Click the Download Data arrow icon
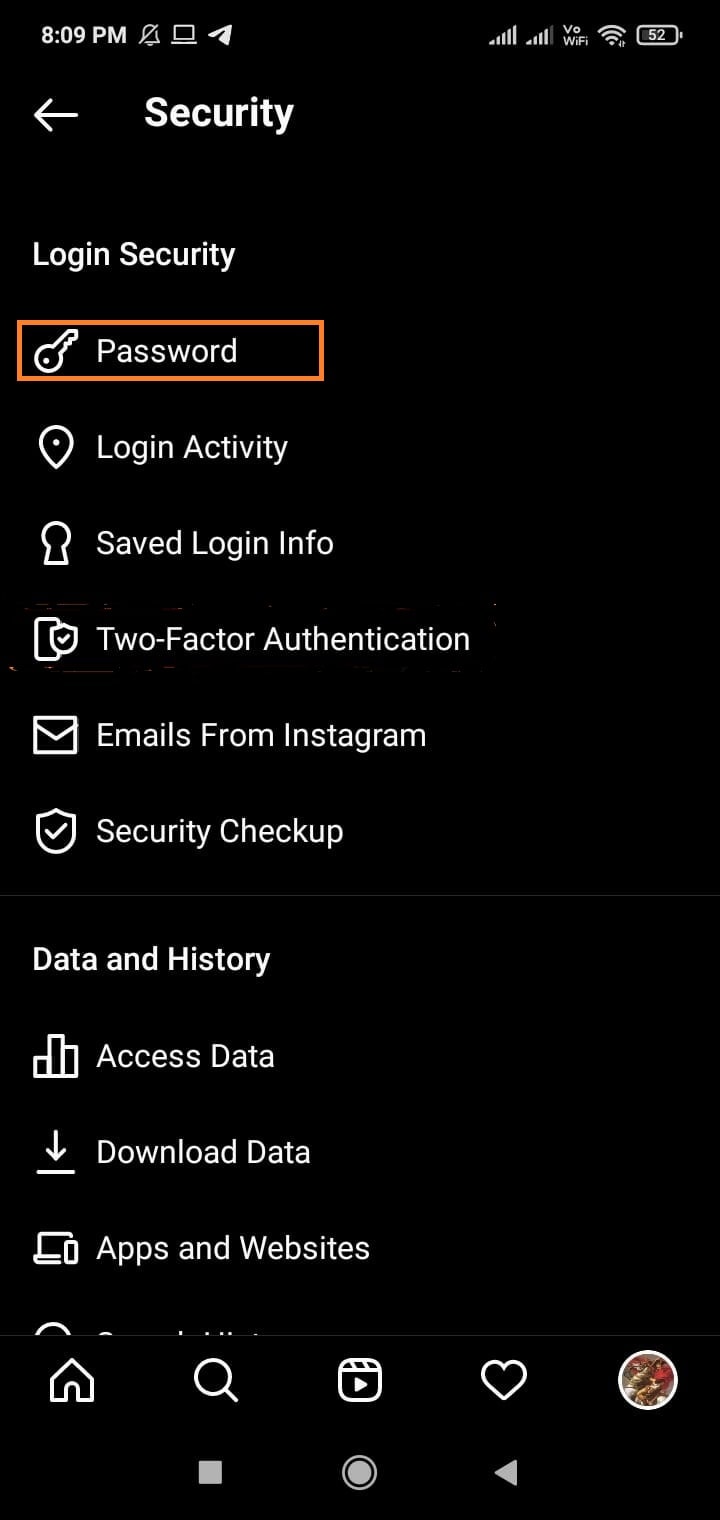 click(x=55, y=1152)
